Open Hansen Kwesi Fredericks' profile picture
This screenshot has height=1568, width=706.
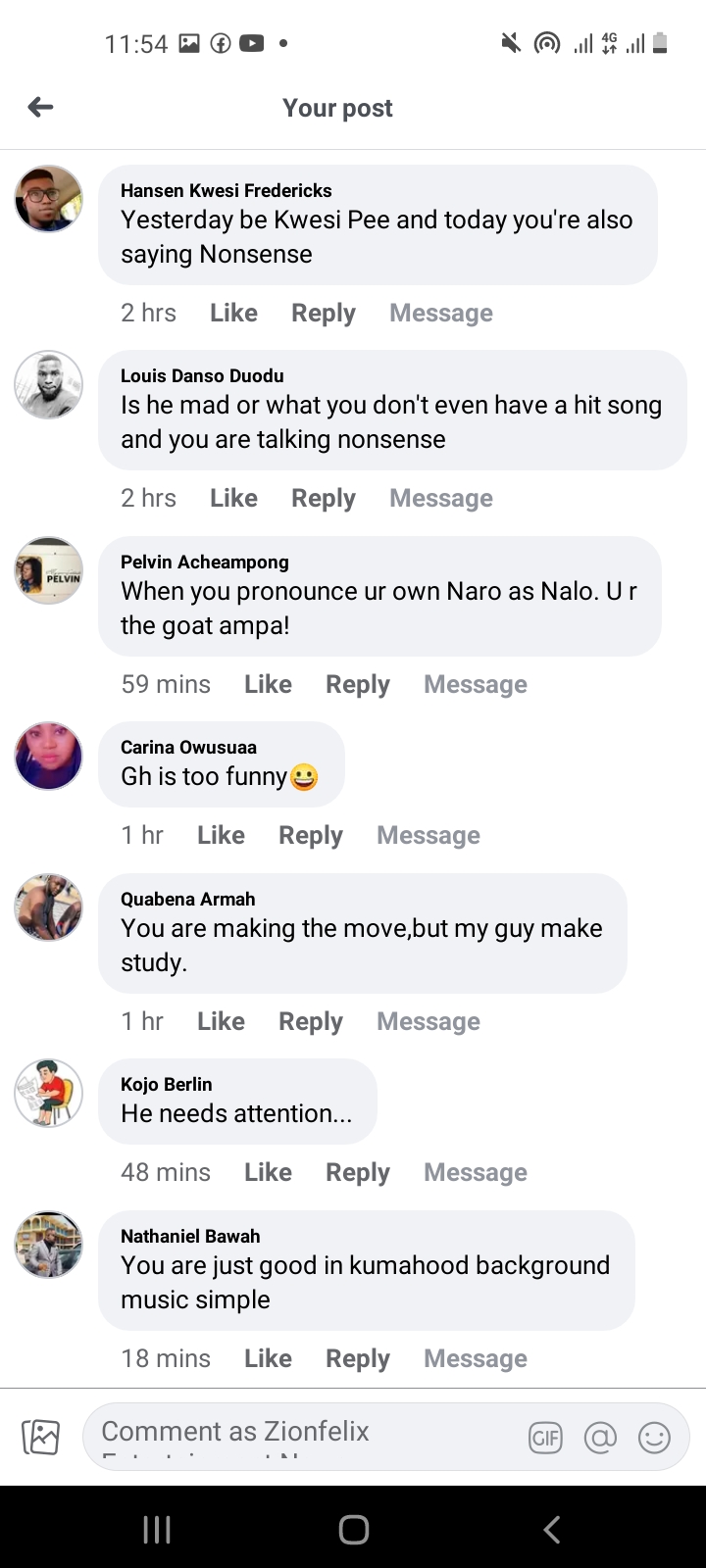click(x=49, y=198)
